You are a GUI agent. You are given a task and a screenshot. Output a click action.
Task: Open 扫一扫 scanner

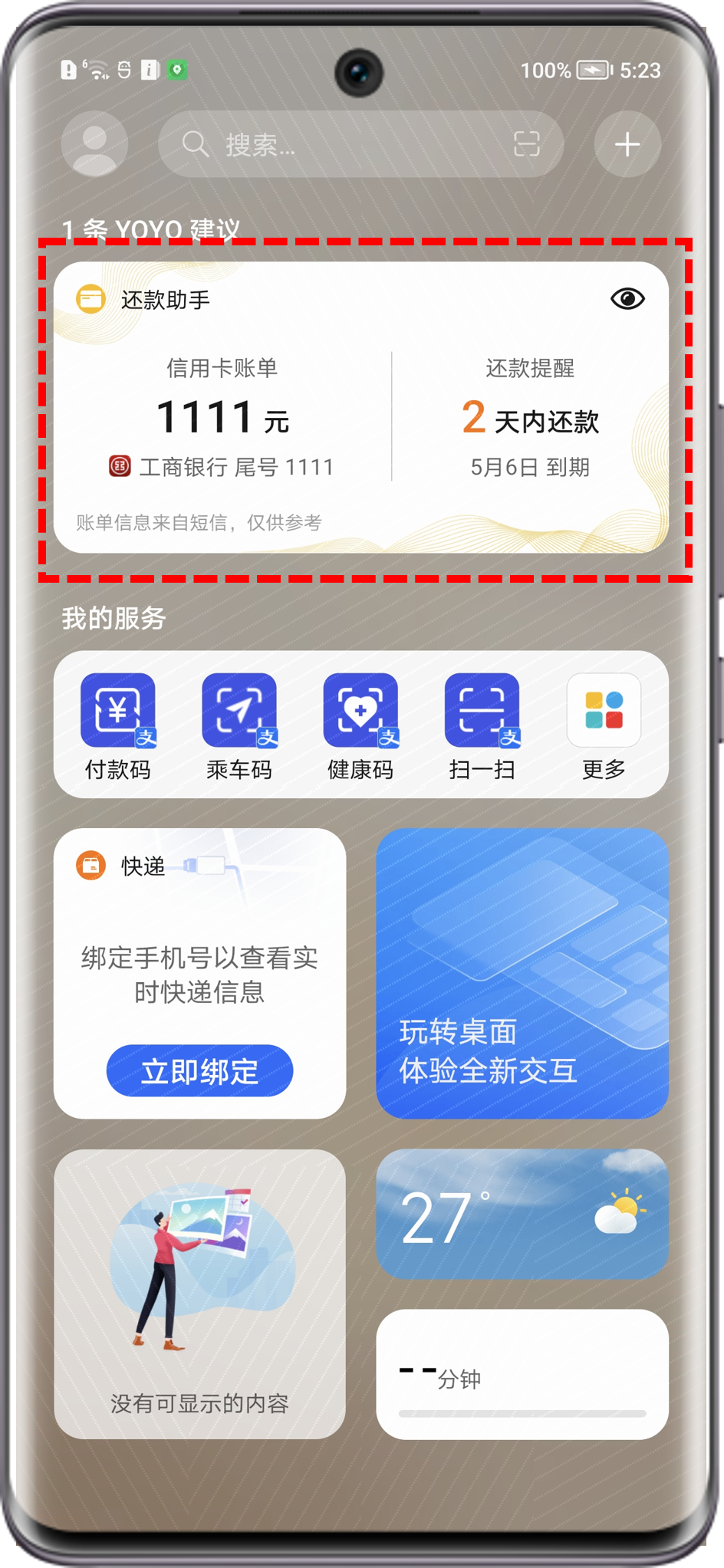coord(482,725)
